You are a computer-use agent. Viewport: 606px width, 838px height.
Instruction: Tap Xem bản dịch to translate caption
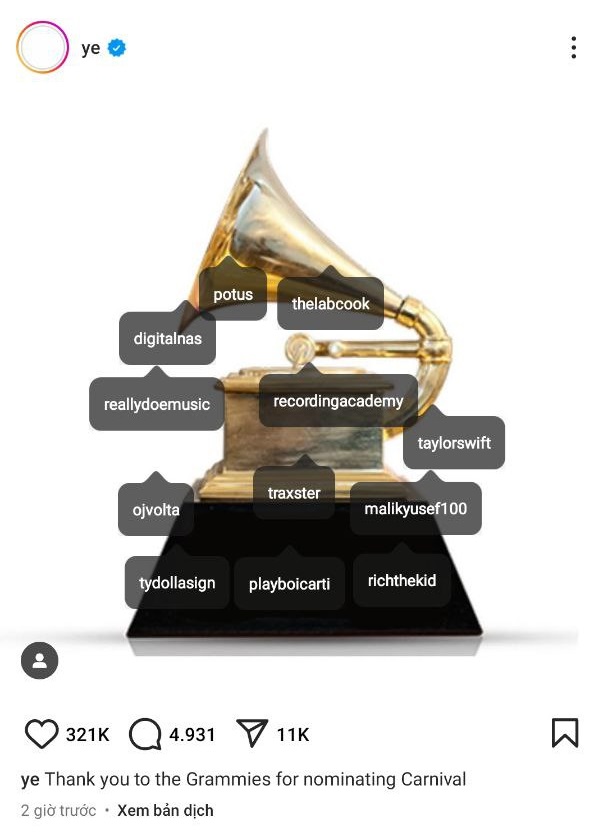tap(165, 810)
